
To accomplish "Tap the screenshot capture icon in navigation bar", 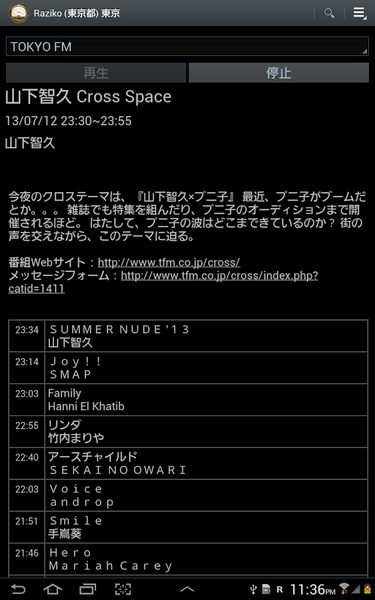I will (x=123, y=589).
